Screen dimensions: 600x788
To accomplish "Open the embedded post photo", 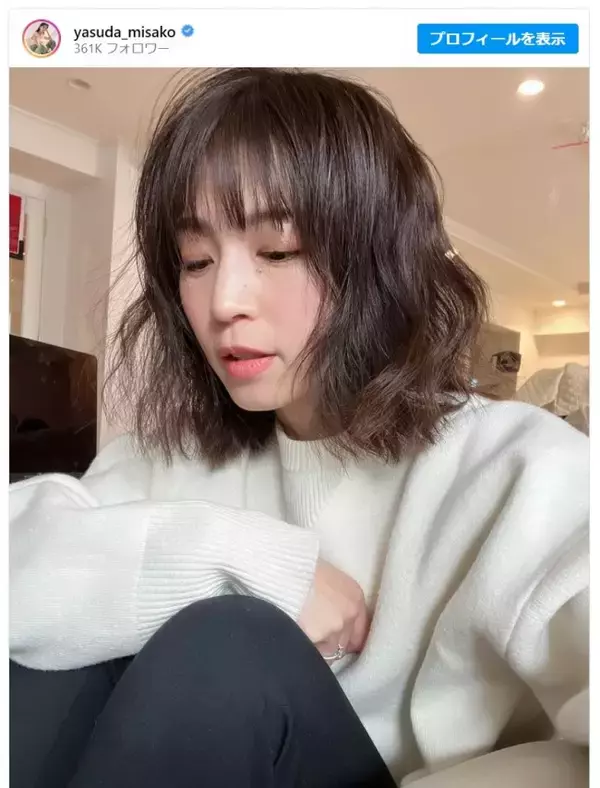I will click(x=300, y=427).
